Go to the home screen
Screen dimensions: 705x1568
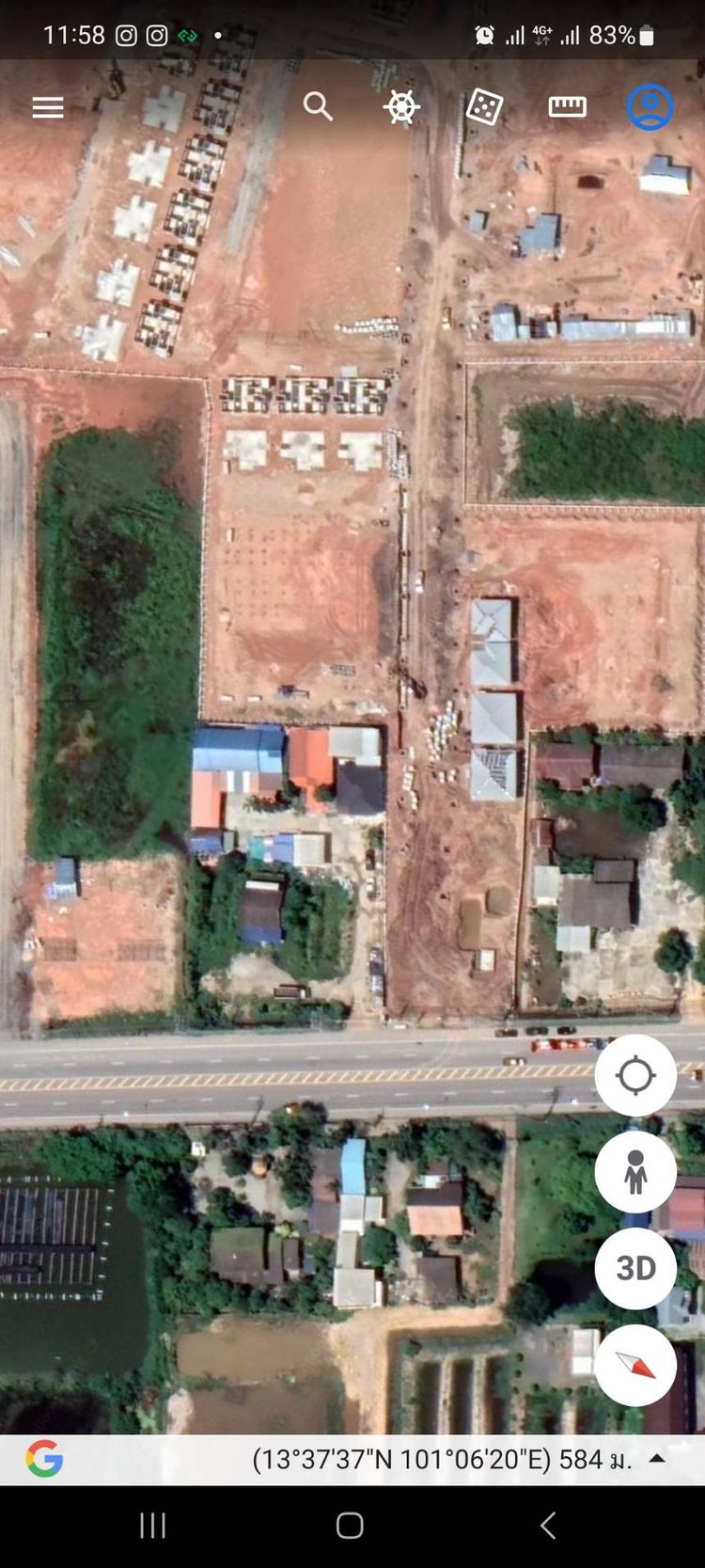(x=350, y=1525)
